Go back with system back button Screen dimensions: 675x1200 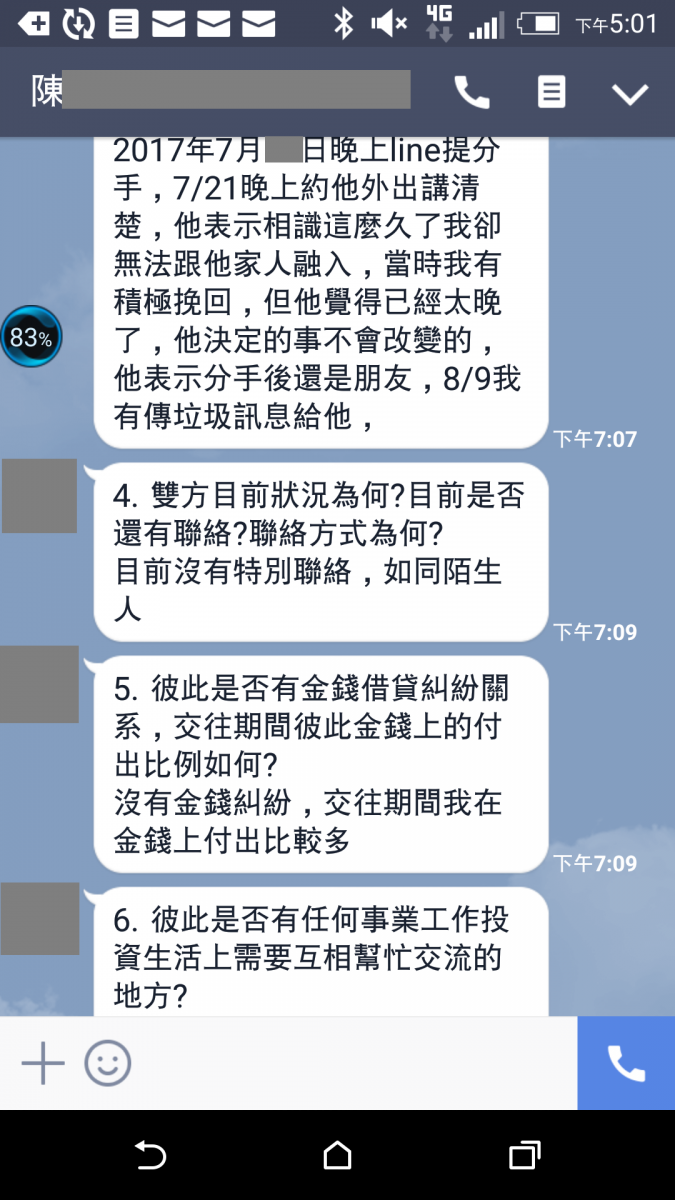pos(150,1156)
